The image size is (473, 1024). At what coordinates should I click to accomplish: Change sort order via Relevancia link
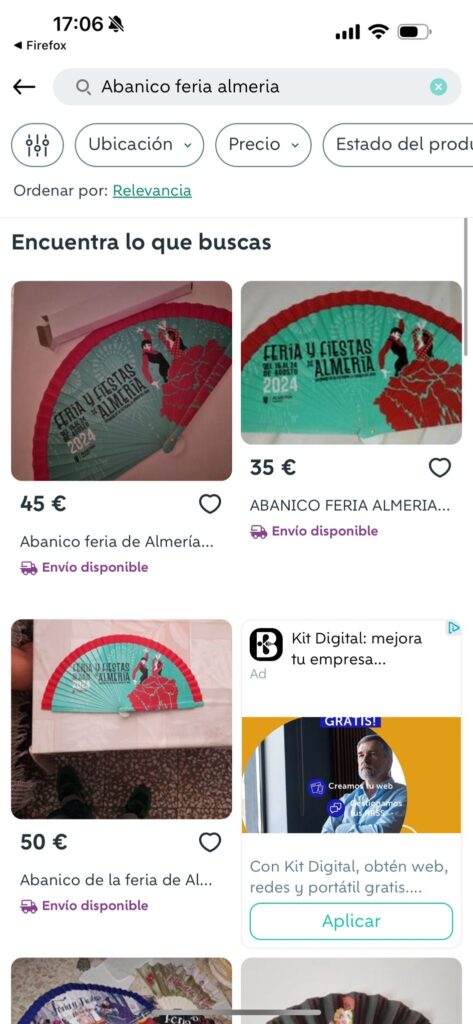pos(152,191)
